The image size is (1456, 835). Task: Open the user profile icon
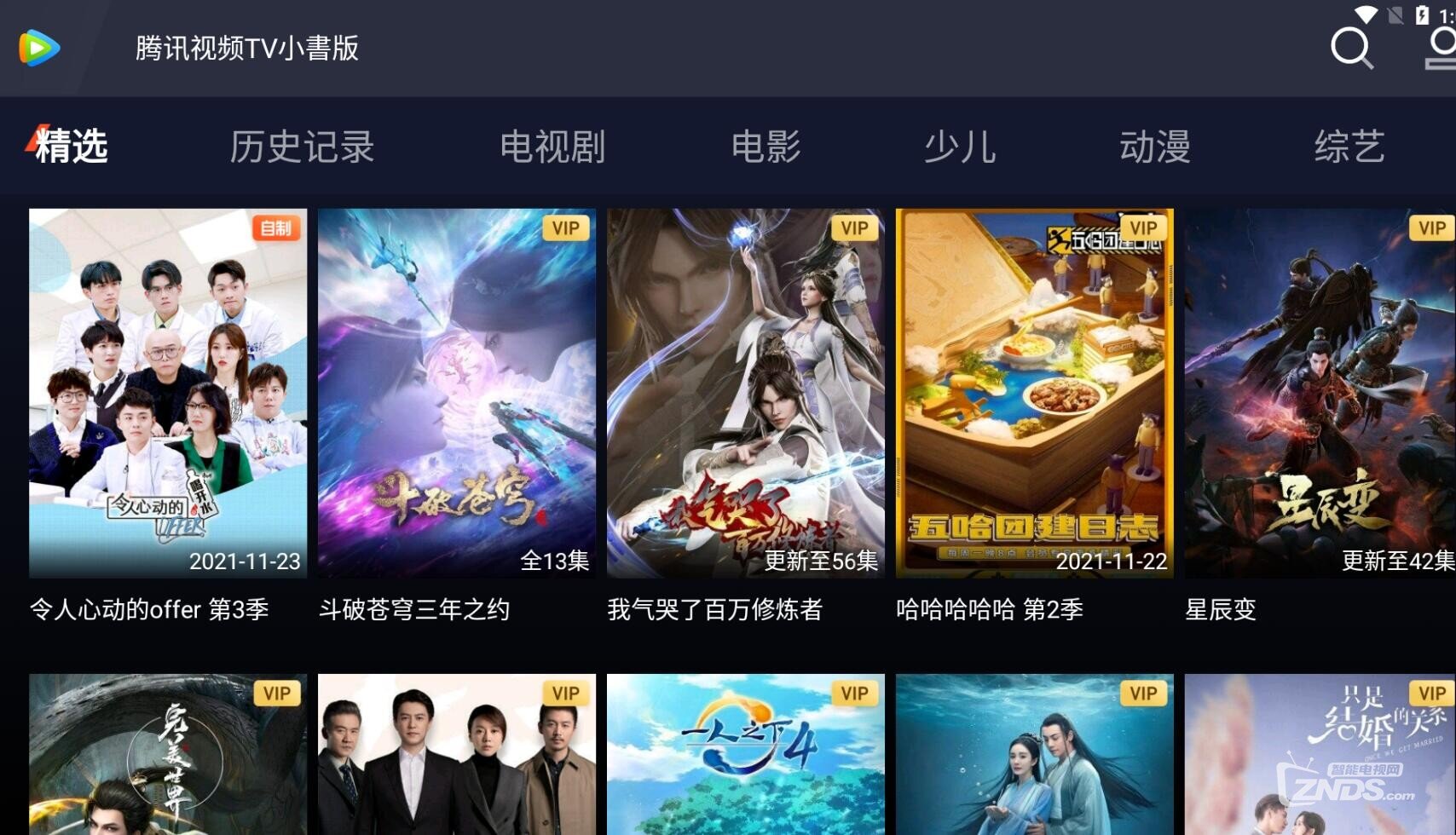tap(1442, 49)
